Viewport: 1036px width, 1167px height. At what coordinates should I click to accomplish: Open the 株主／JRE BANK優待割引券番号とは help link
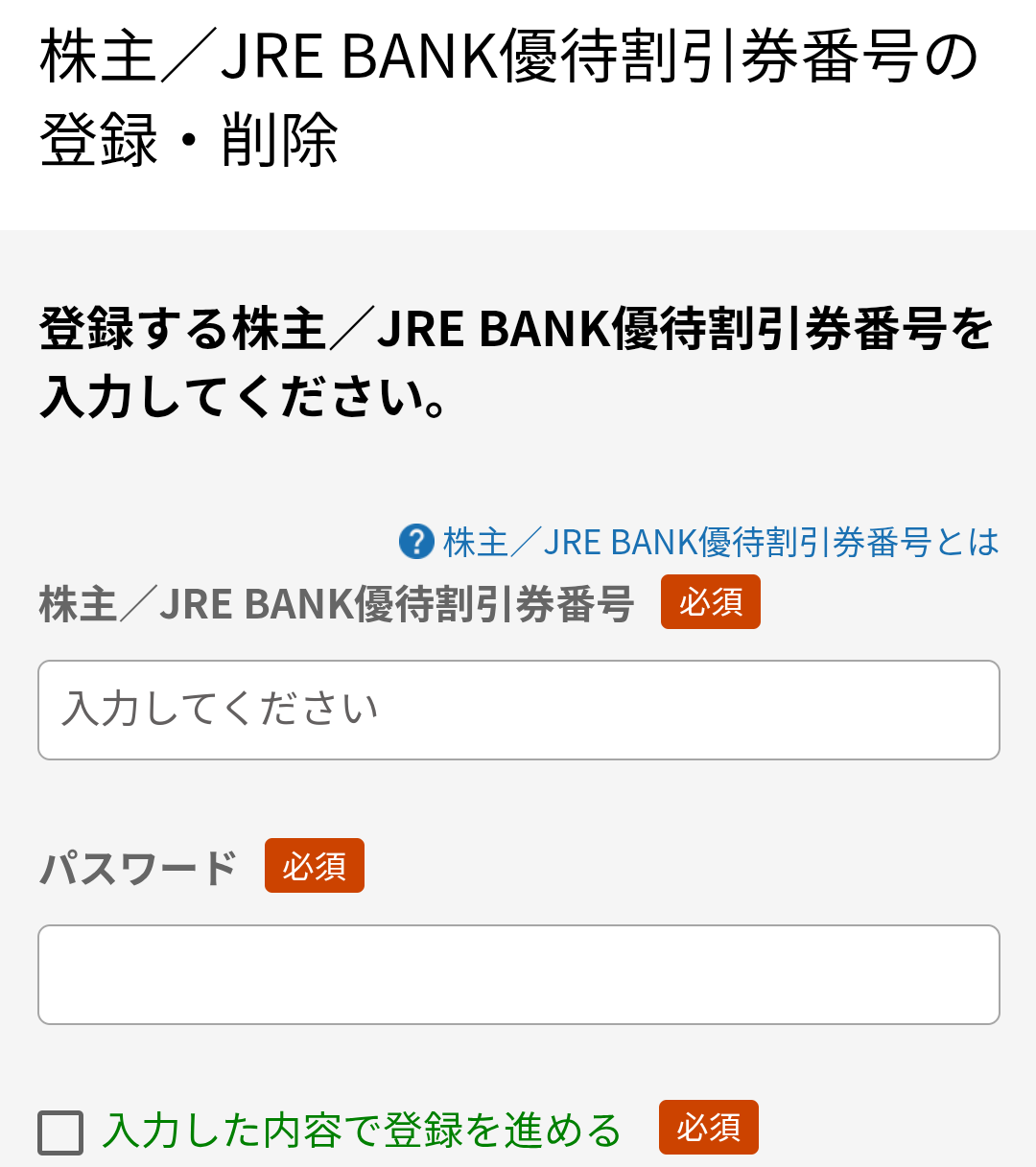(x=719, y=543)
